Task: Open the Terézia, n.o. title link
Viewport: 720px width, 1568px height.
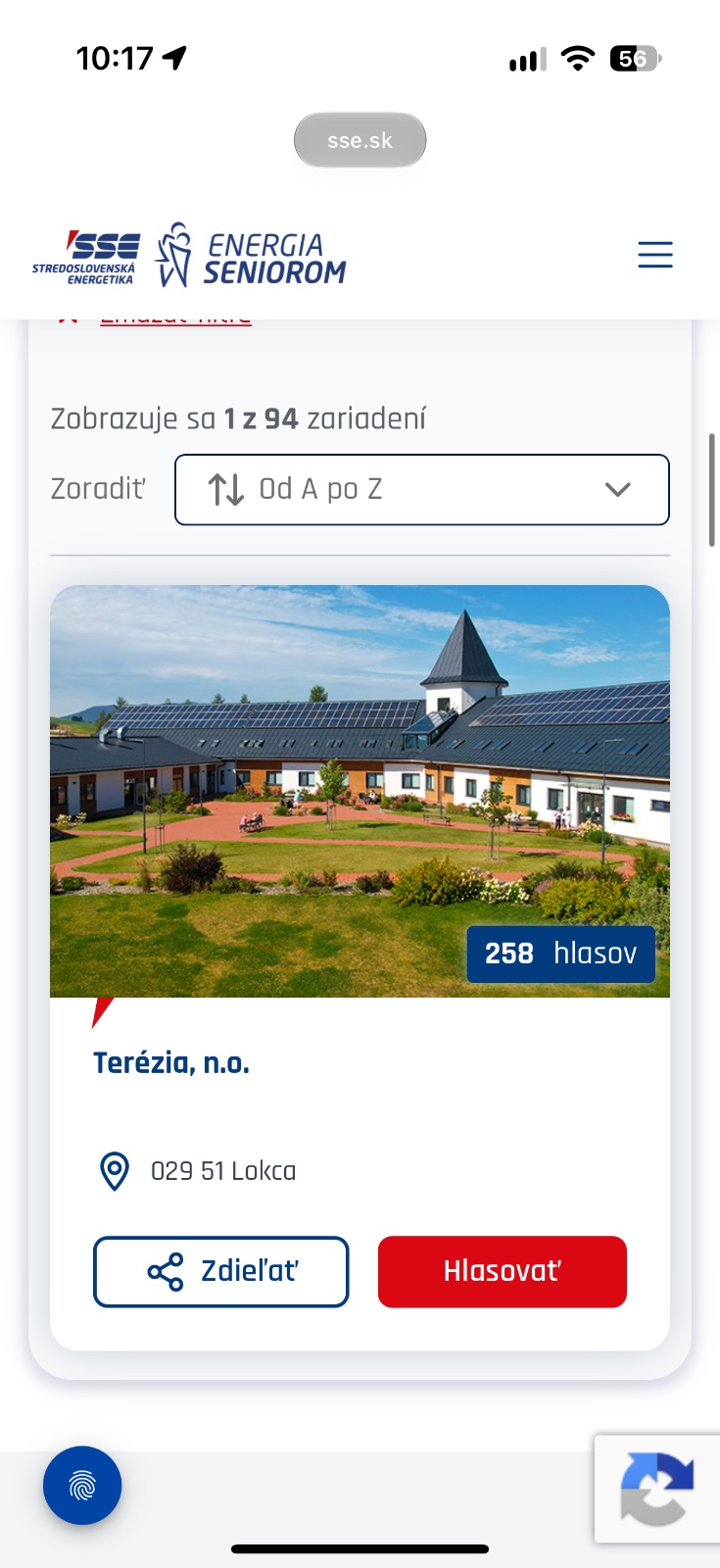Action: point(171,1062)
